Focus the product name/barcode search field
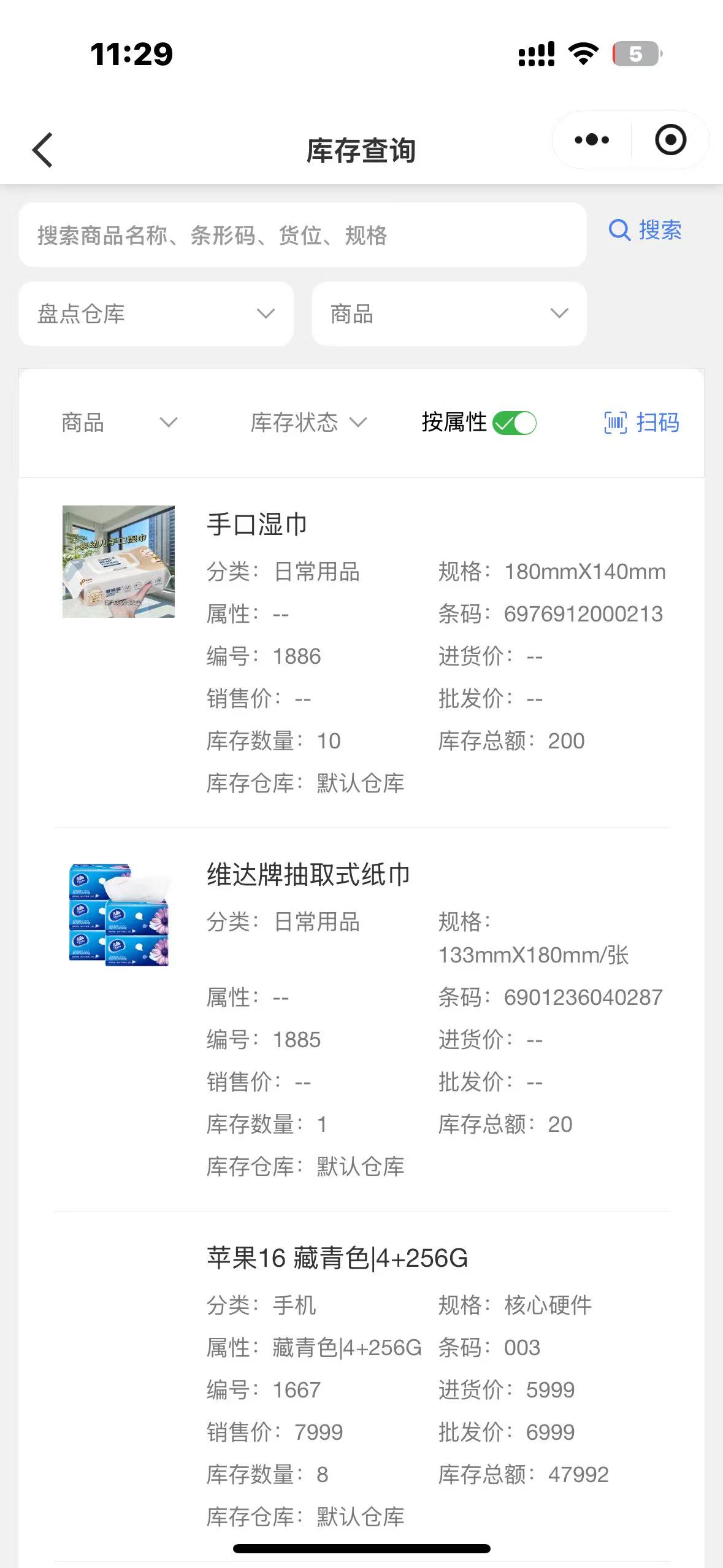 [302, 235]
